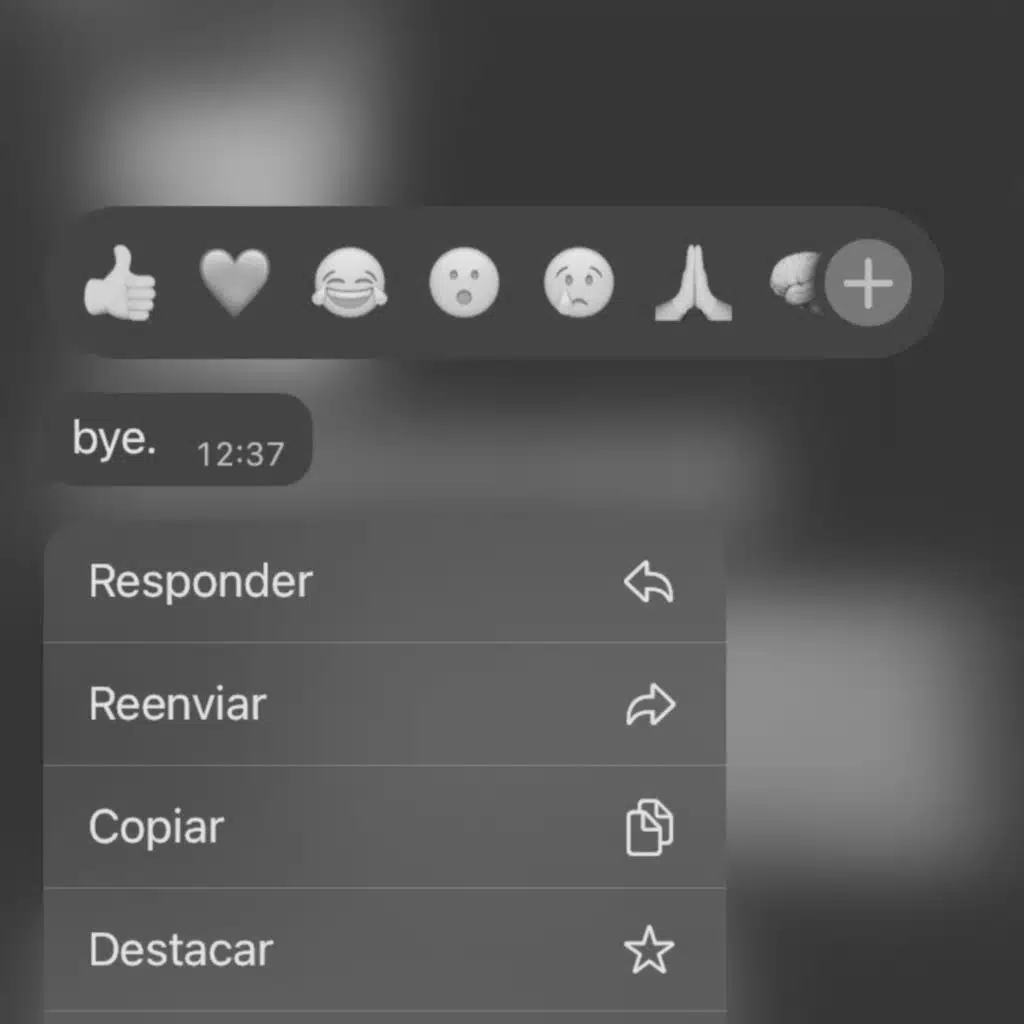
Task: Star the message with Destacar
Action: click(384, 949)
